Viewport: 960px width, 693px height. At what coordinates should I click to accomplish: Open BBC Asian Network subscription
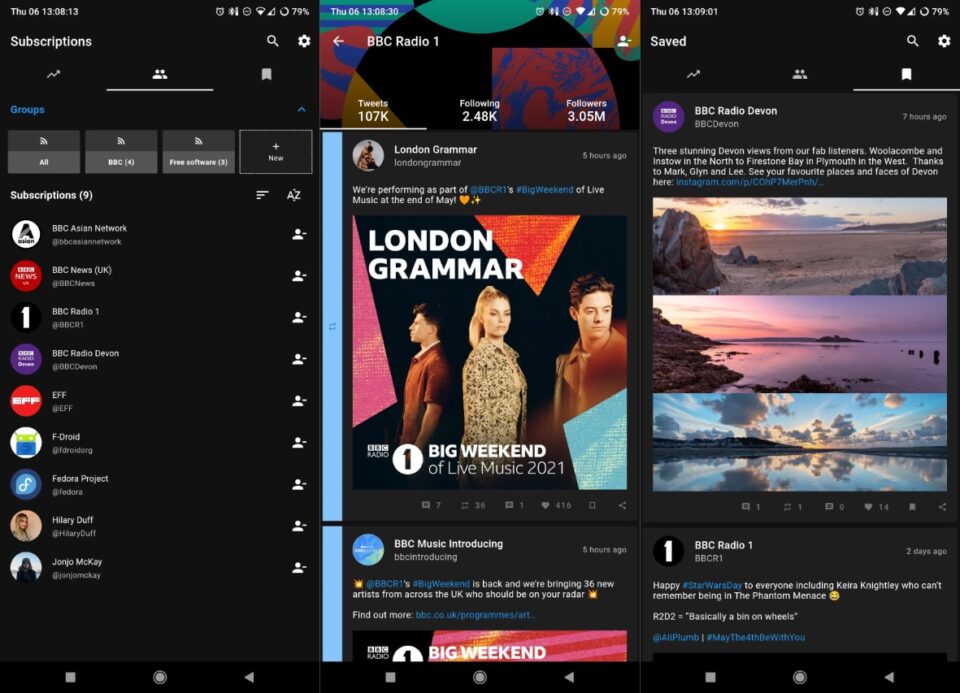point(89,234)
